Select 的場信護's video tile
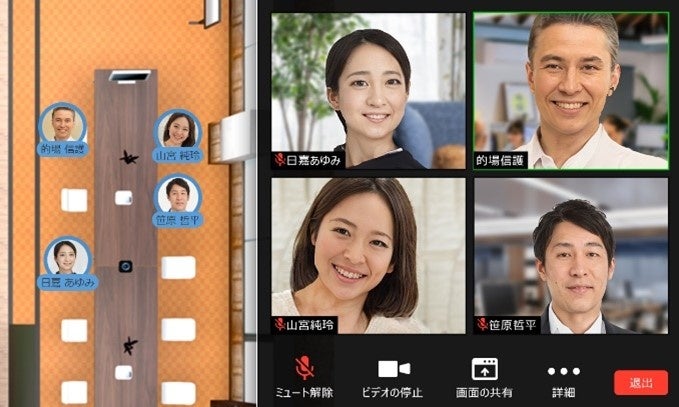 point(570,90)
